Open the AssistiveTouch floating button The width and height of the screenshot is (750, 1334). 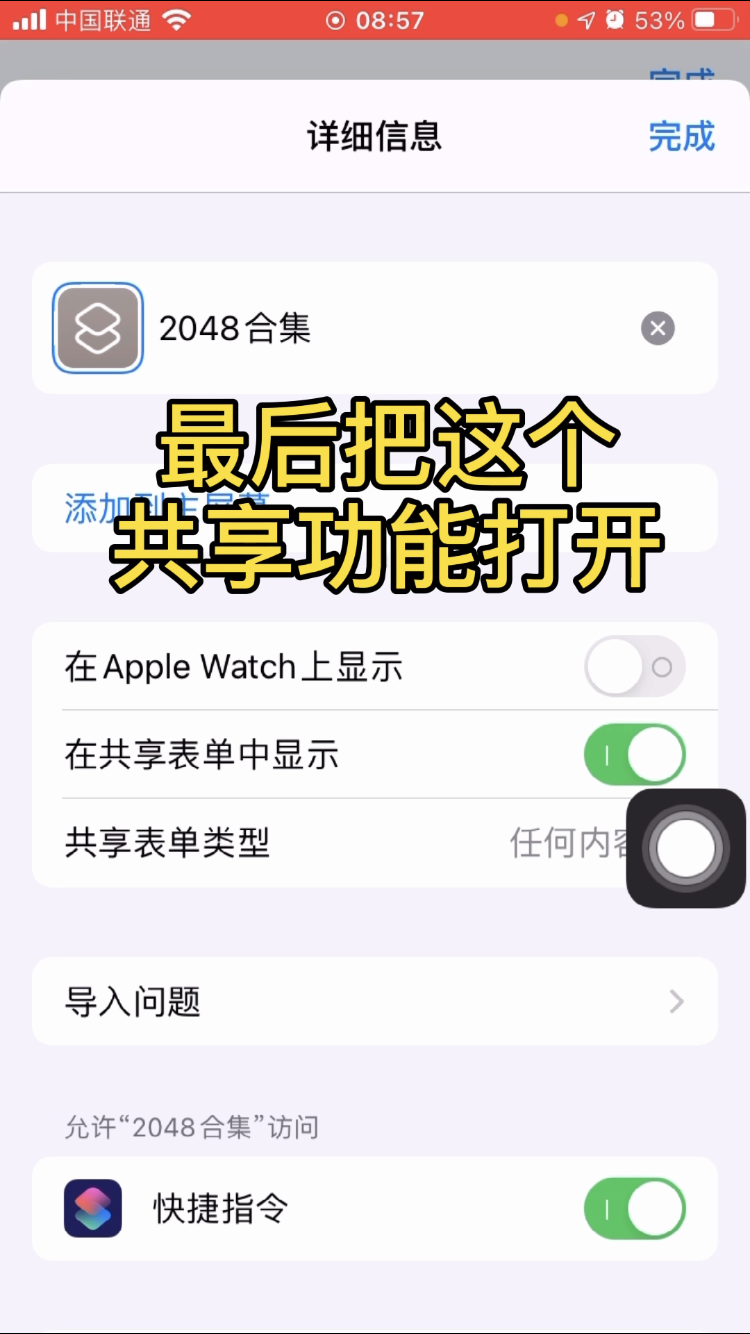[x=686, y=848]
